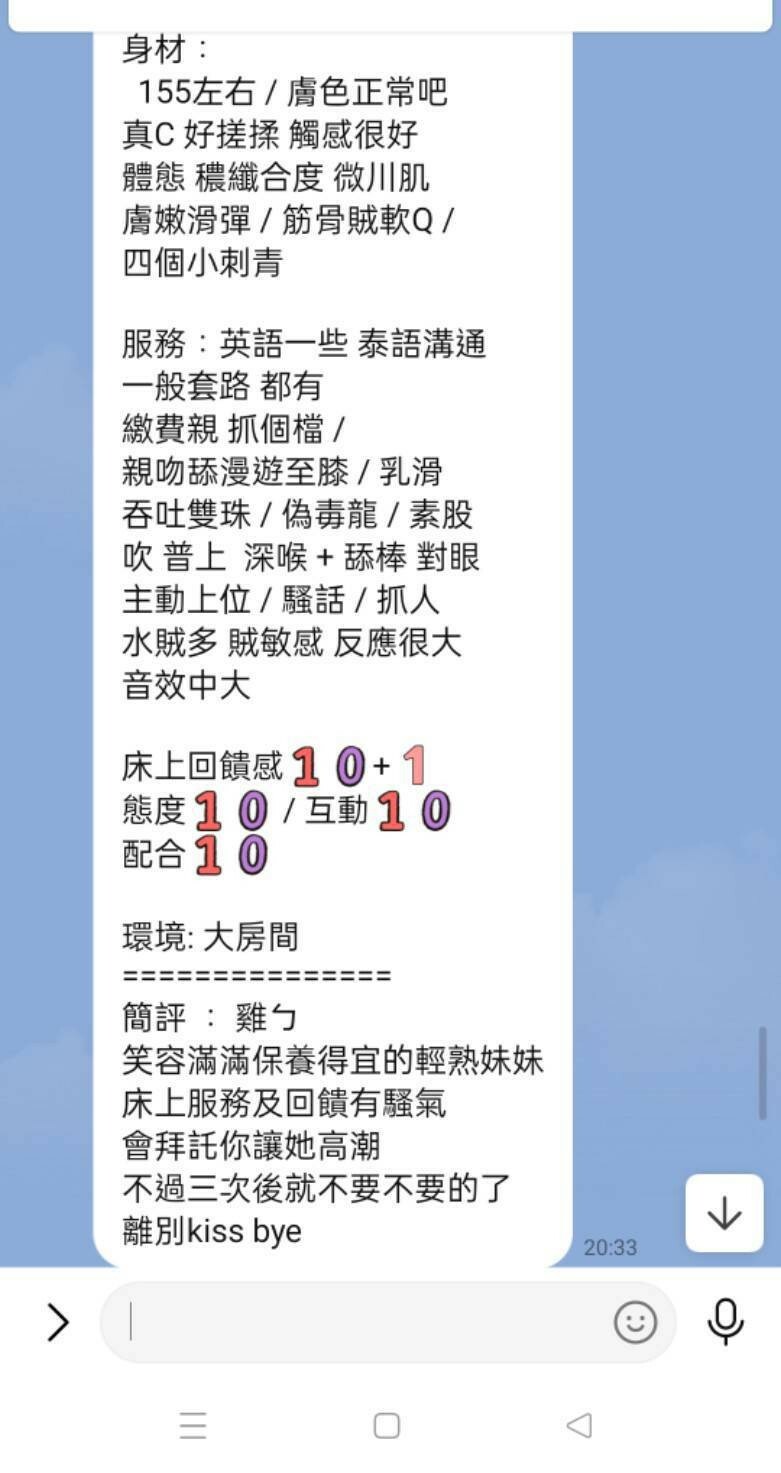Go back using system navigation
This screenshot has width=781, height=1473.
(x=579, y=1425)
